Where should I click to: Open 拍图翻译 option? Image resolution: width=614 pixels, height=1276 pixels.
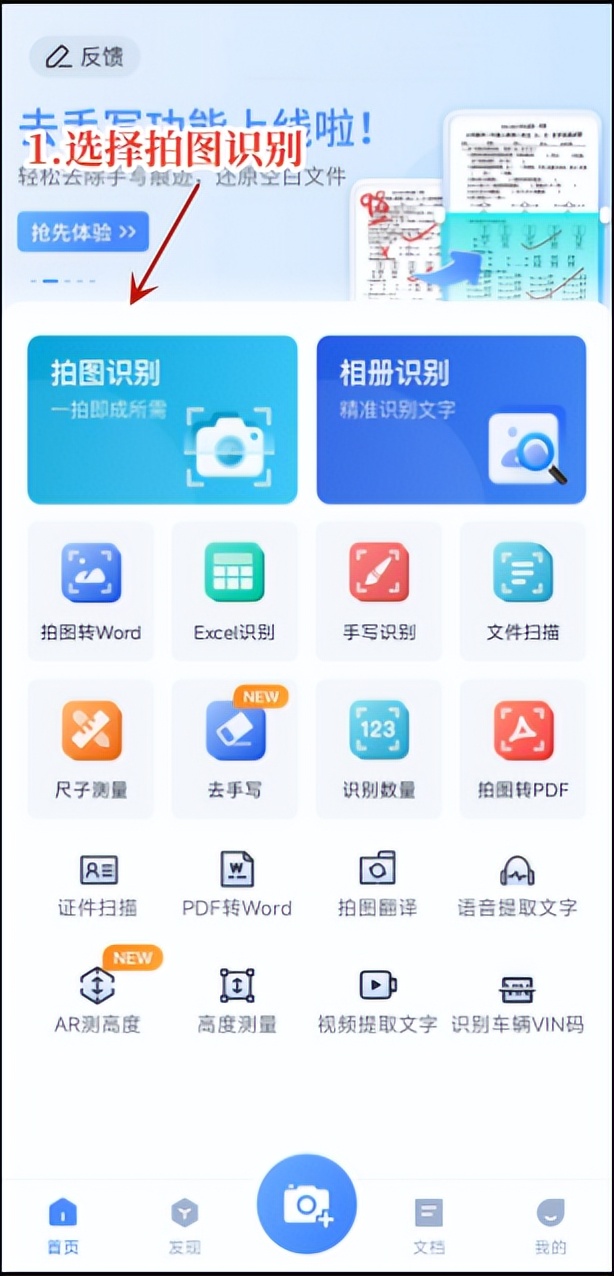[377, 885]
